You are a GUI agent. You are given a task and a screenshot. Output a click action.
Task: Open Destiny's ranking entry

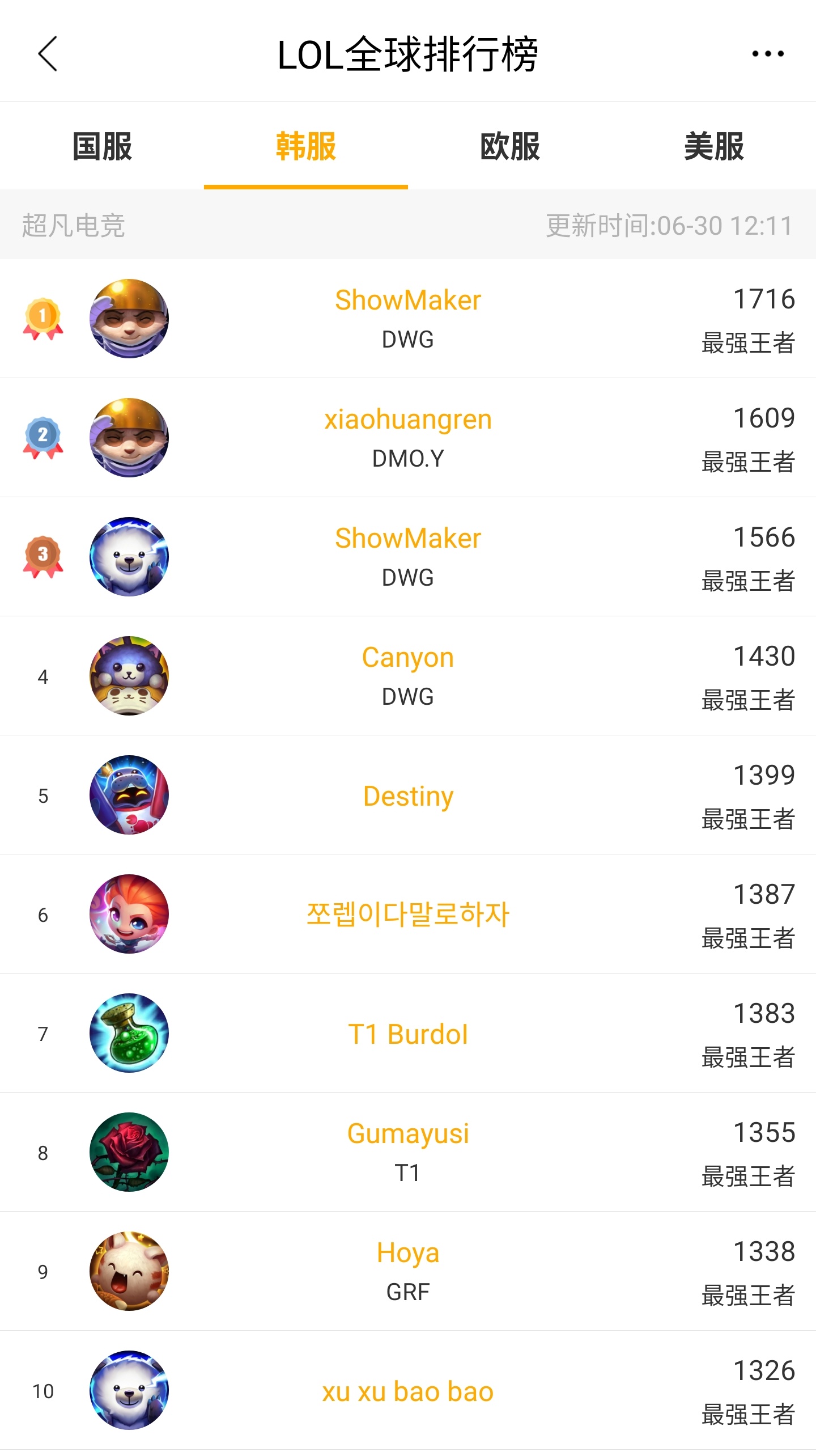point(408,795)
